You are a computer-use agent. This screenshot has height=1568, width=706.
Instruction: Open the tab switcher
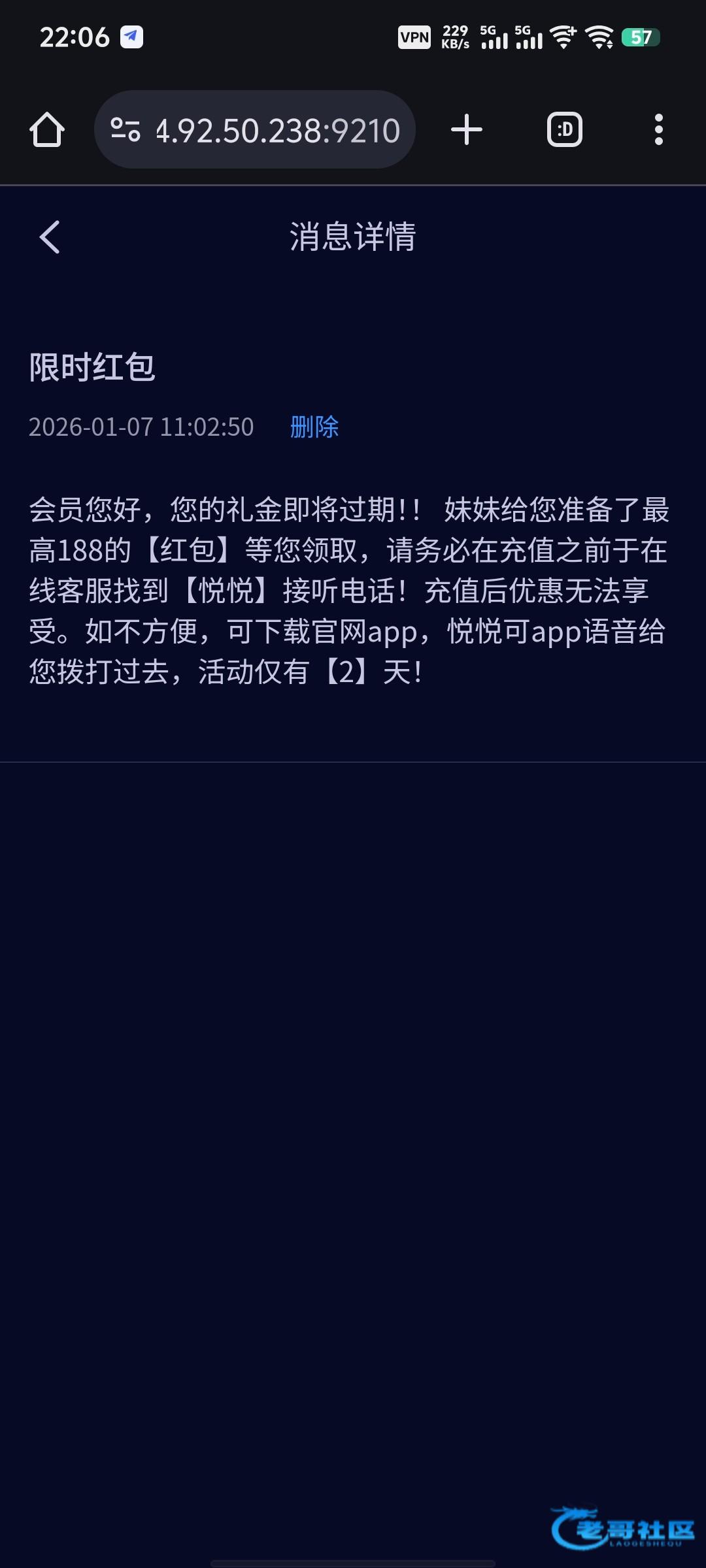click(x=564, y=129)
